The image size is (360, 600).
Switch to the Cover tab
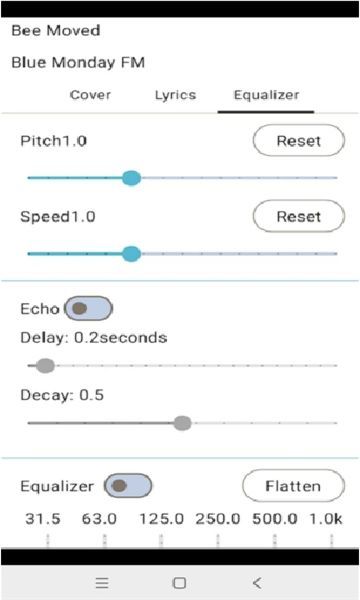[90, 95]
